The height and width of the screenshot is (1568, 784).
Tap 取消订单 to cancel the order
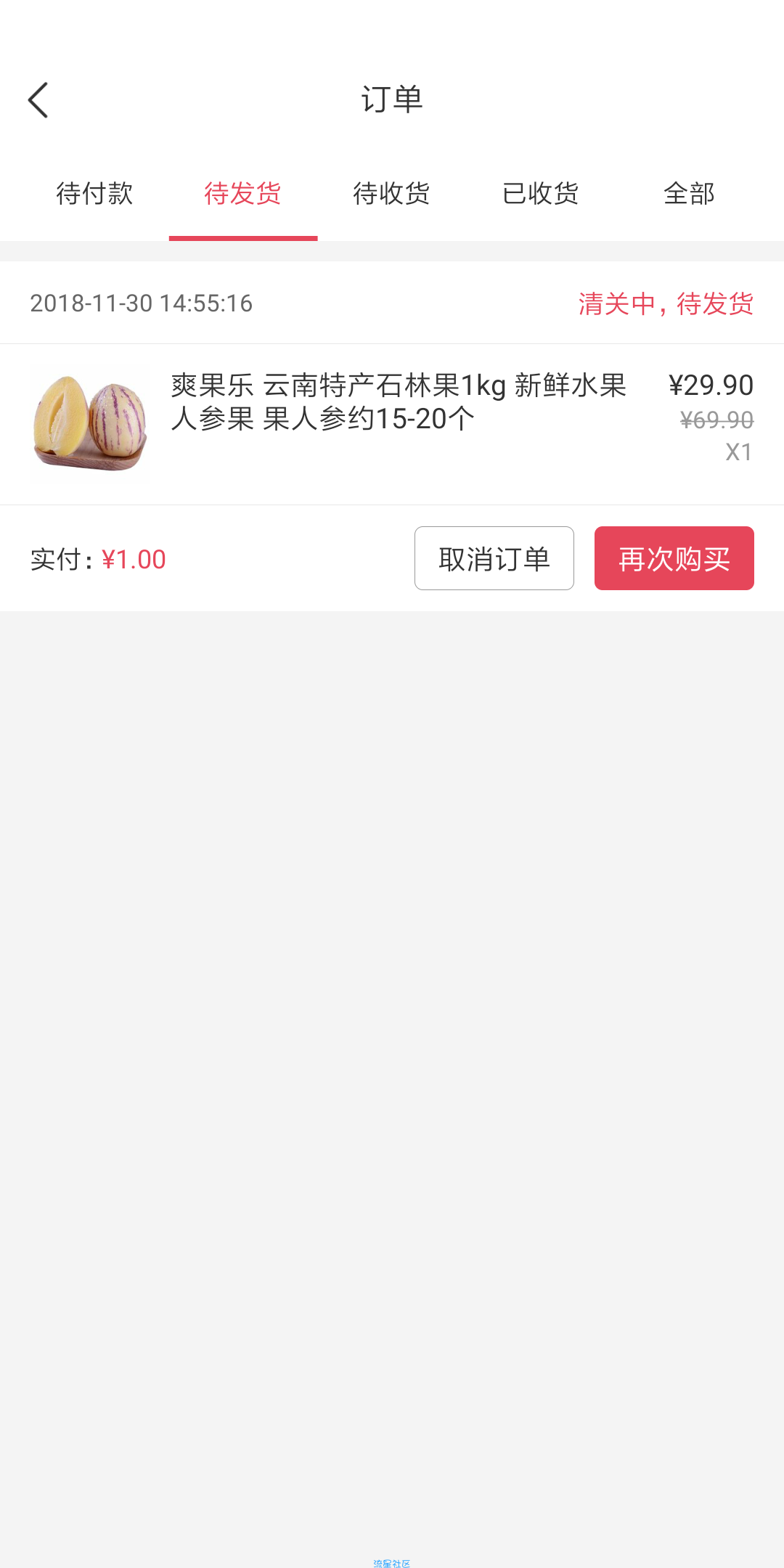pyautogui.click(x=494, y=558)
